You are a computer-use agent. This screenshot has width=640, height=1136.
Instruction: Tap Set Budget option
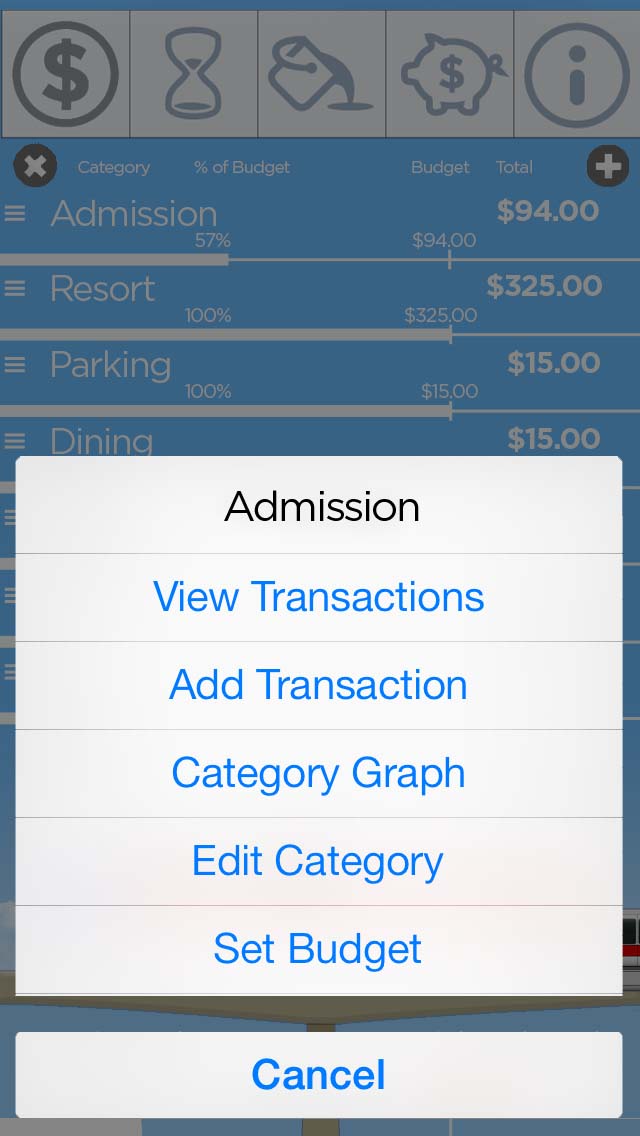coord(319,949)
